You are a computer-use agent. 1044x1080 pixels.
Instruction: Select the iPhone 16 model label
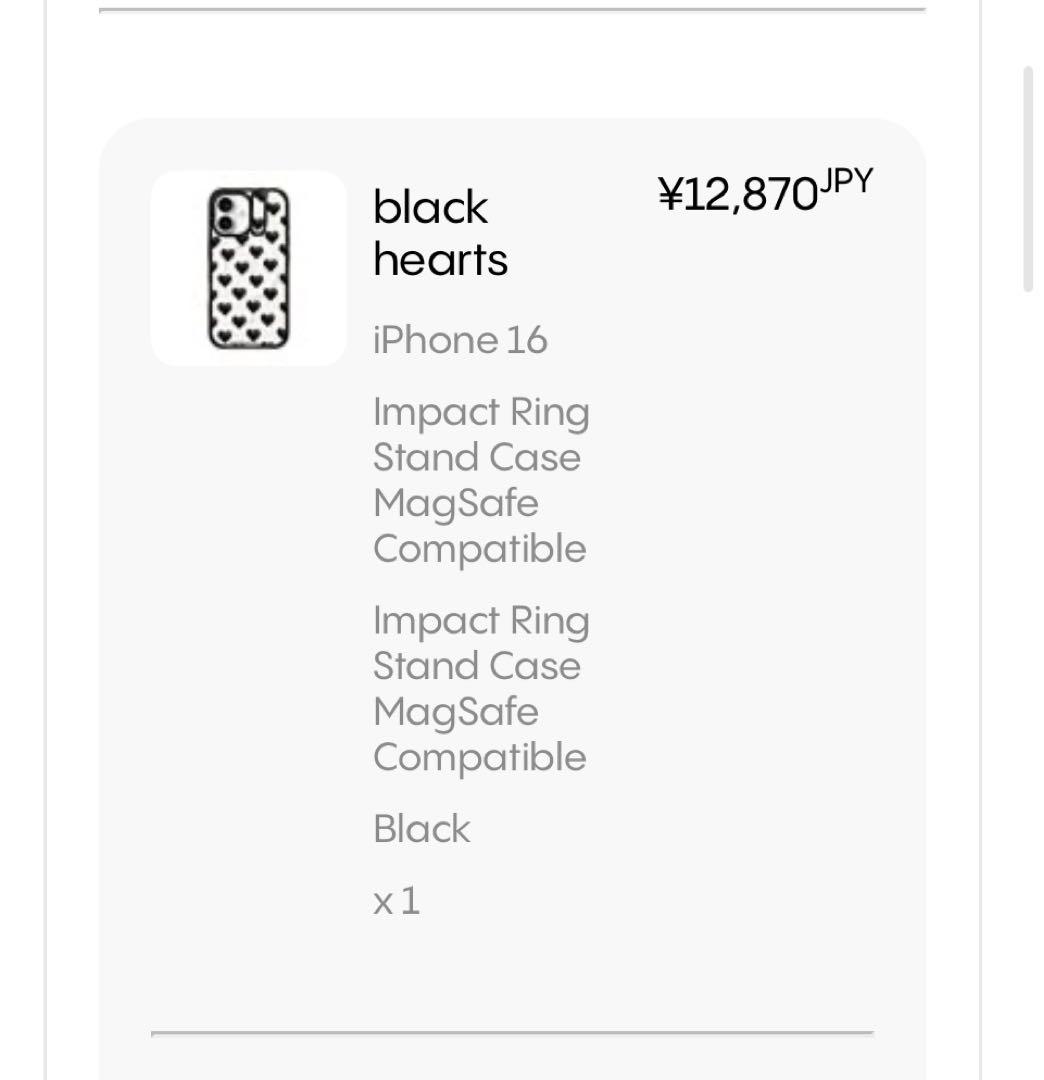click(x=459, y=339)
